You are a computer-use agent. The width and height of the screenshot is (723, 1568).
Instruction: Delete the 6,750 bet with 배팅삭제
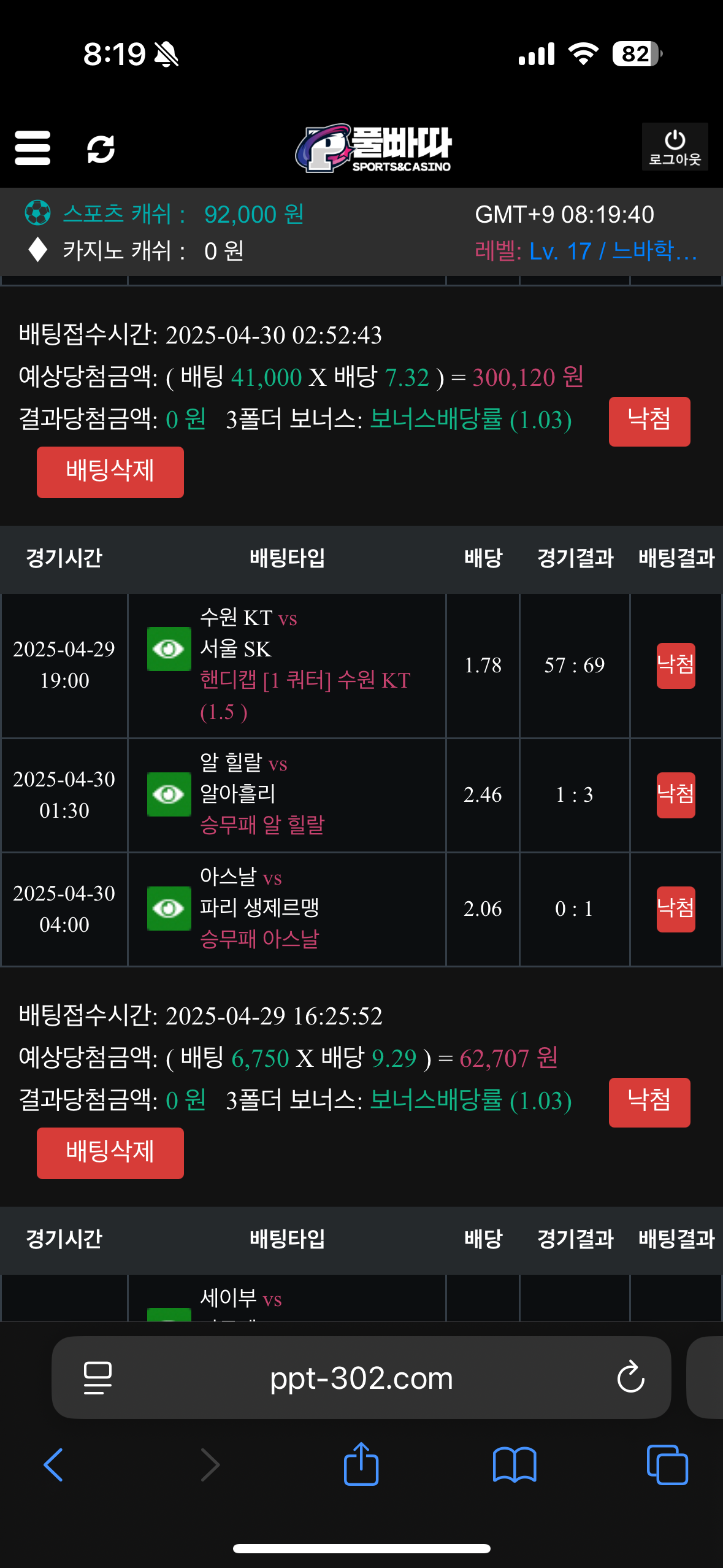tap(110, 1153)
